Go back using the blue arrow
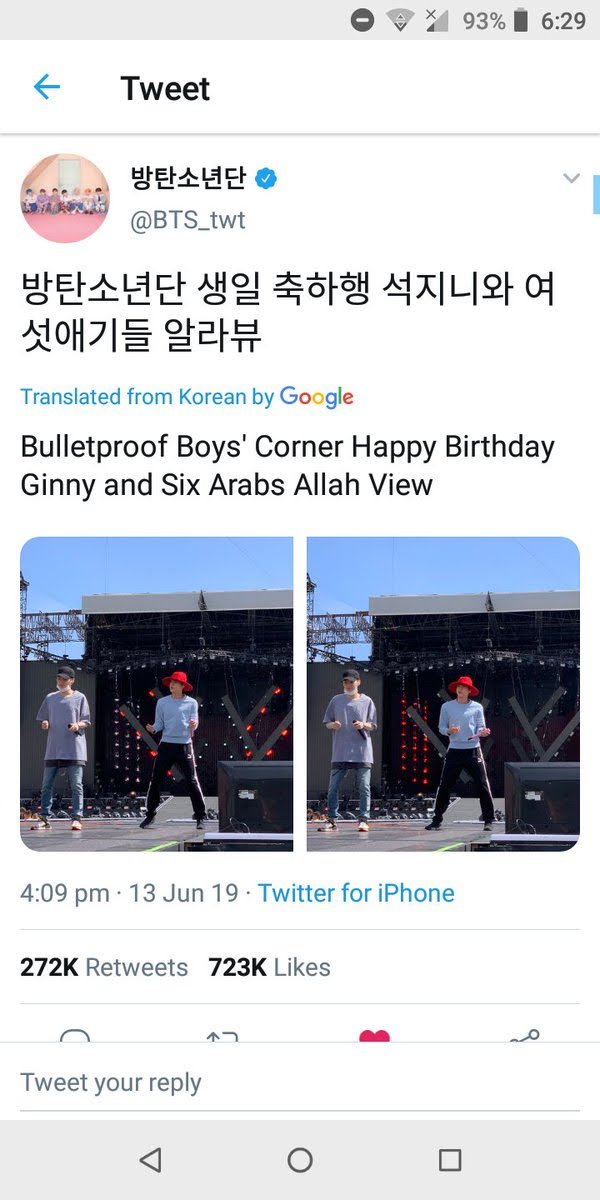Screen dimensions: 600x1200 [x=47, y=88]
